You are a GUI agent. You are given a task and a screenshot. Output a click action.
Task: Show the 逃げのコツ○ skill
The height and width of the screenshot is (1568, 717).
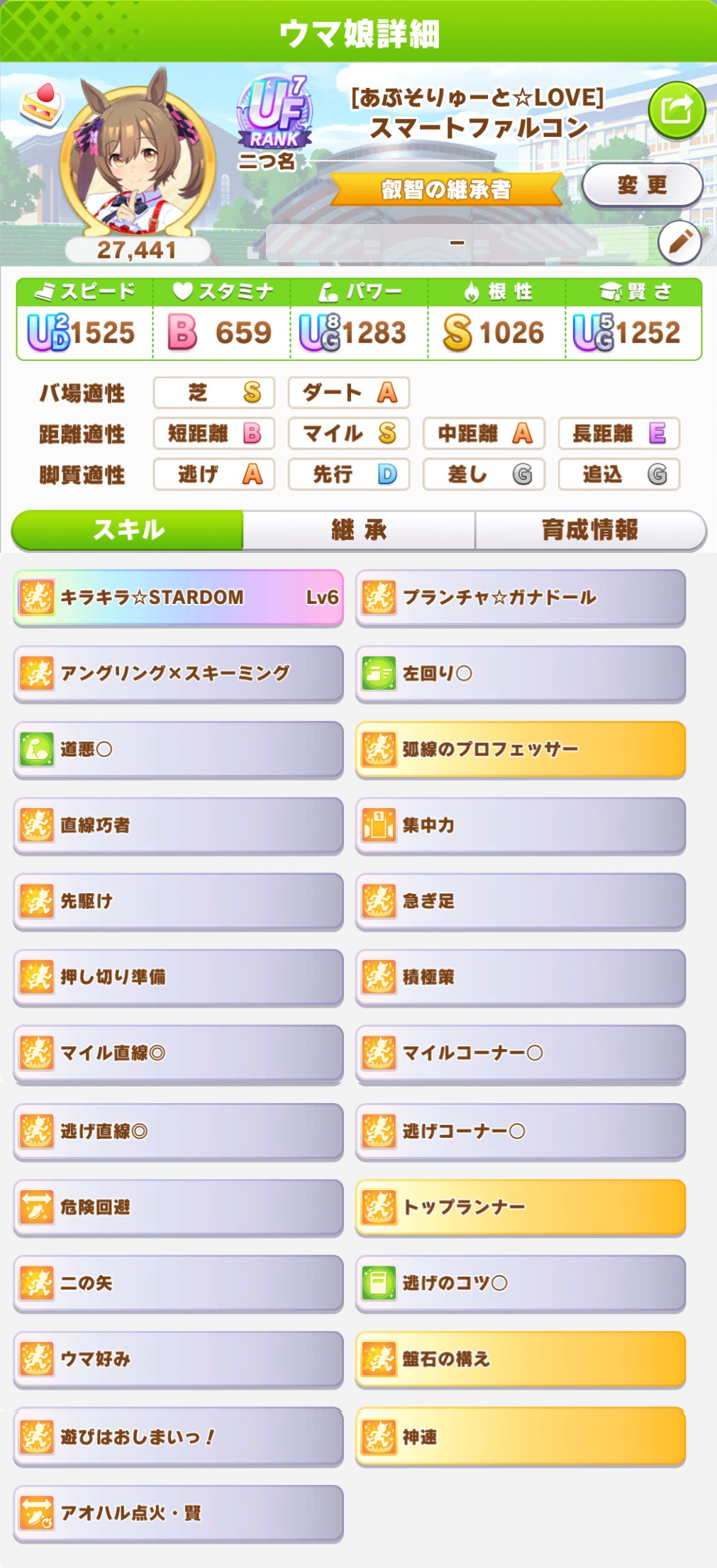pos(521,1283)
